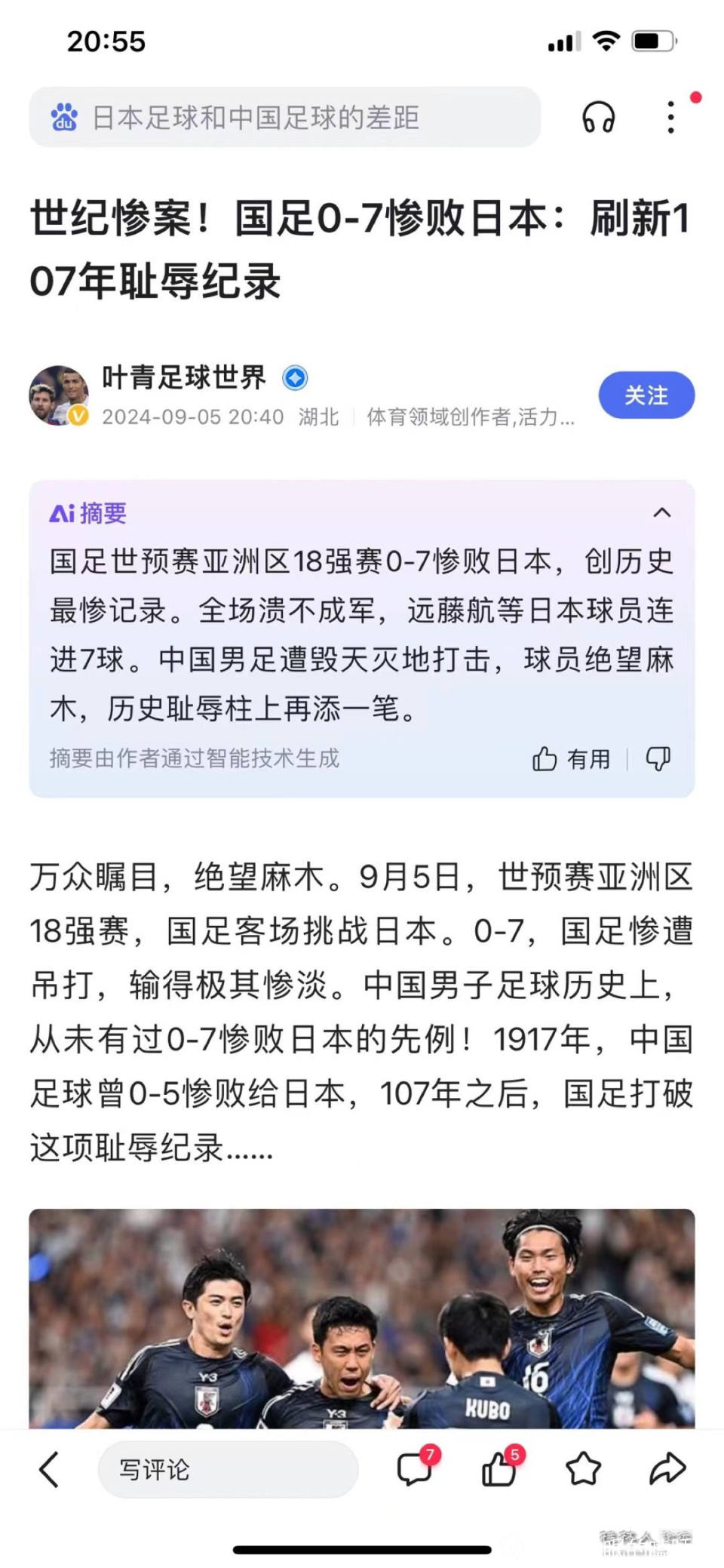
Task: Open the three-dot overflow menu
Action: click(670, 118)
